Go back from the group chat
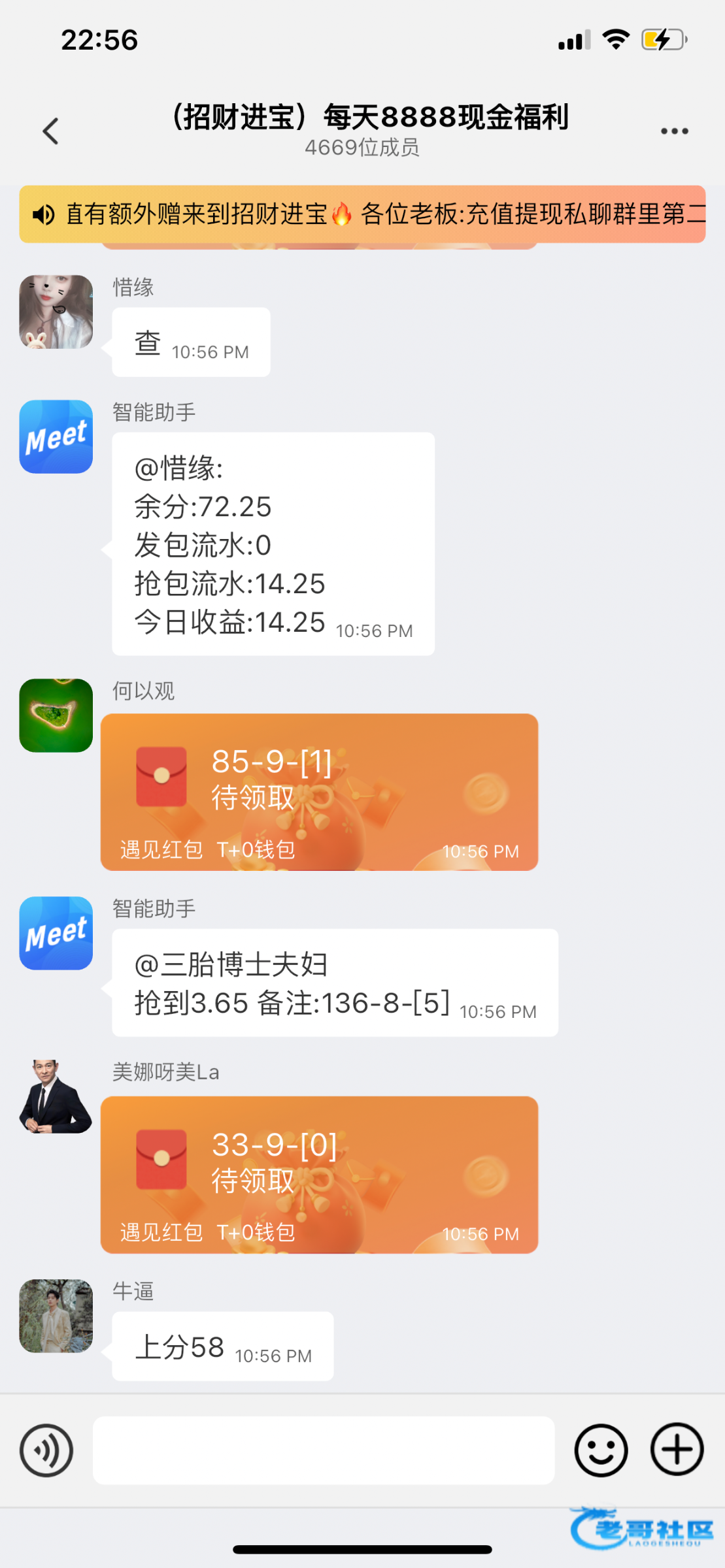This screenshot has height=1568, width=725. point(50,131)
